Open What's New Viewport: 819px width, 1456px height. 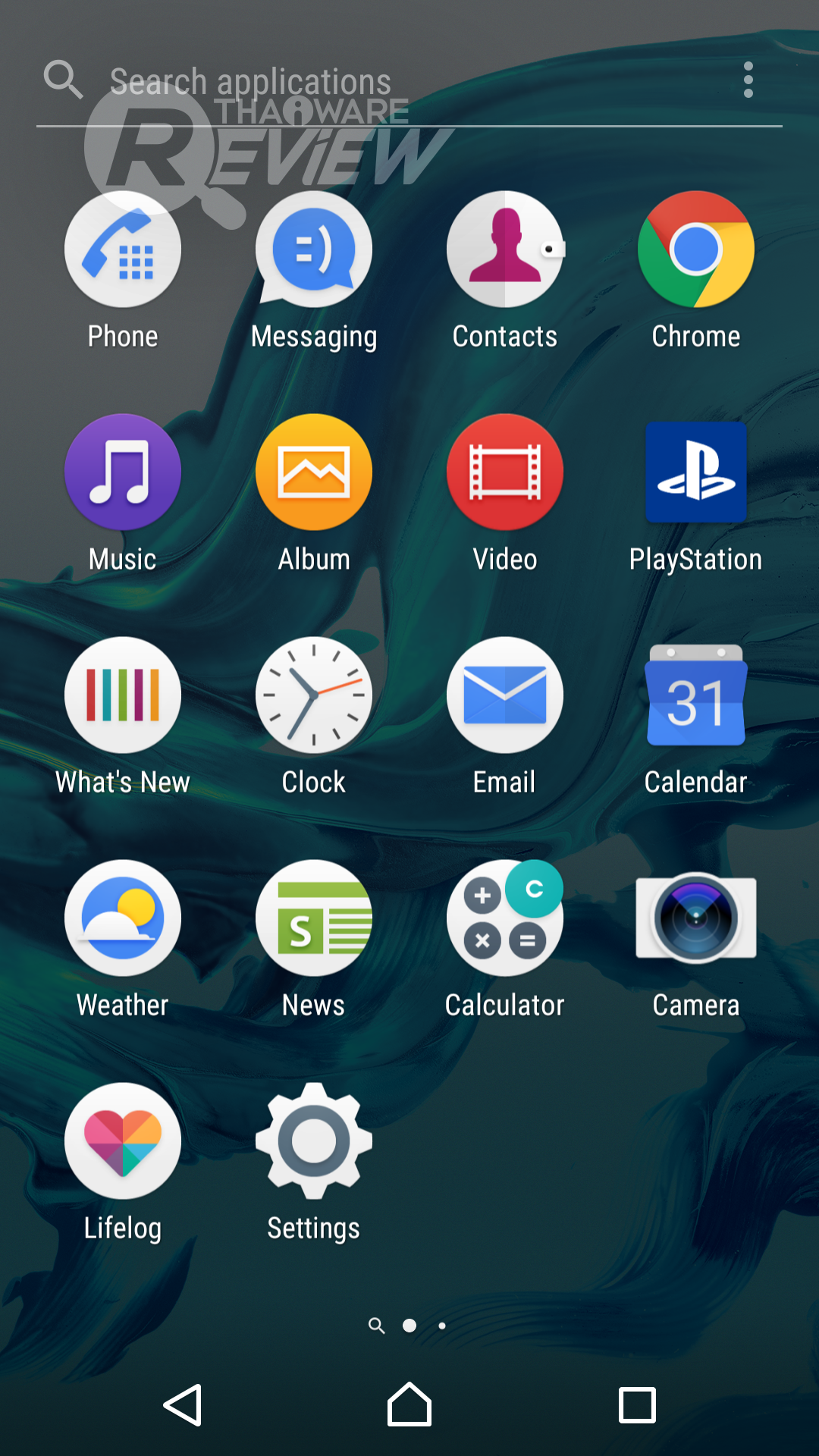[123, 695]
